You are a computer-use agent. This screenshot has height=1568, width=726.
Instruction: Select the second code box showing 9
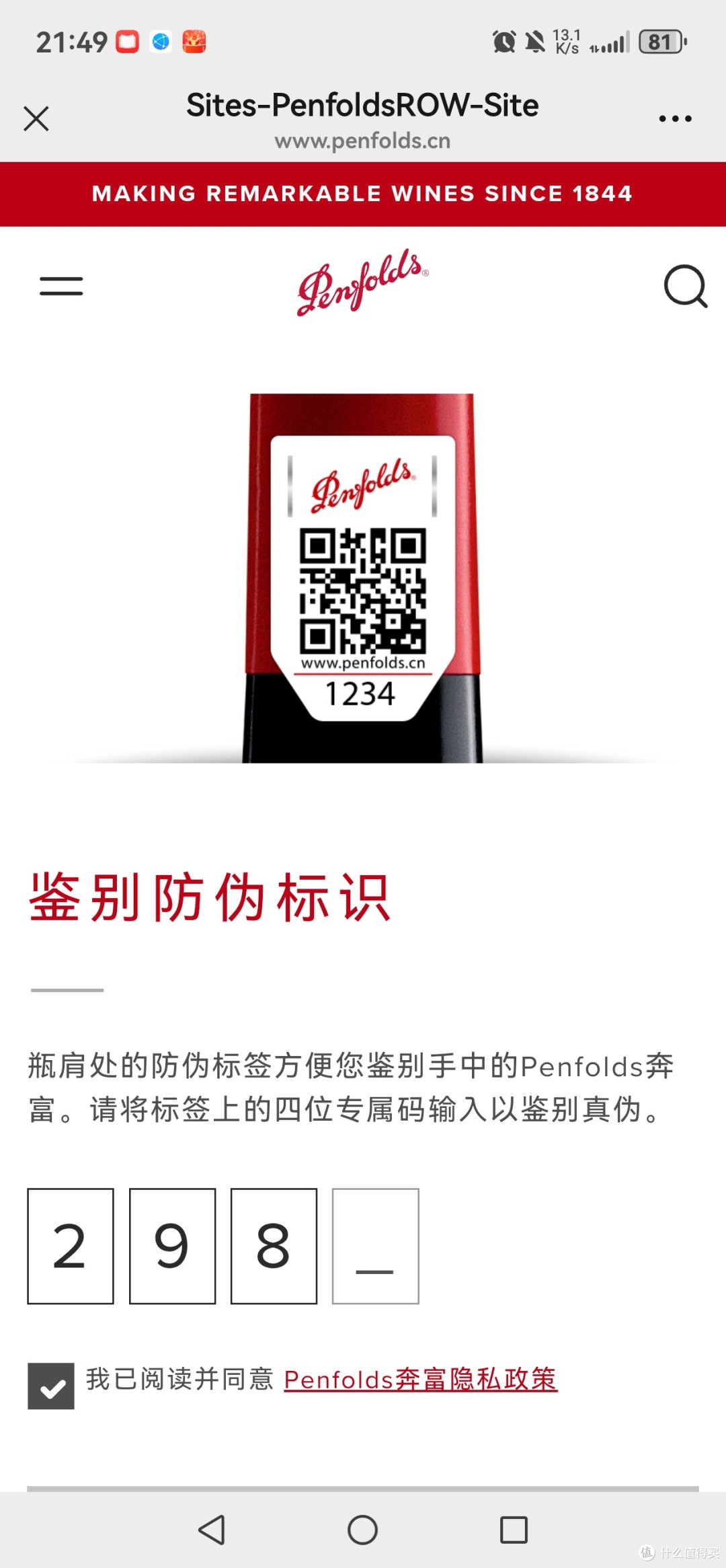[172, 1246]
